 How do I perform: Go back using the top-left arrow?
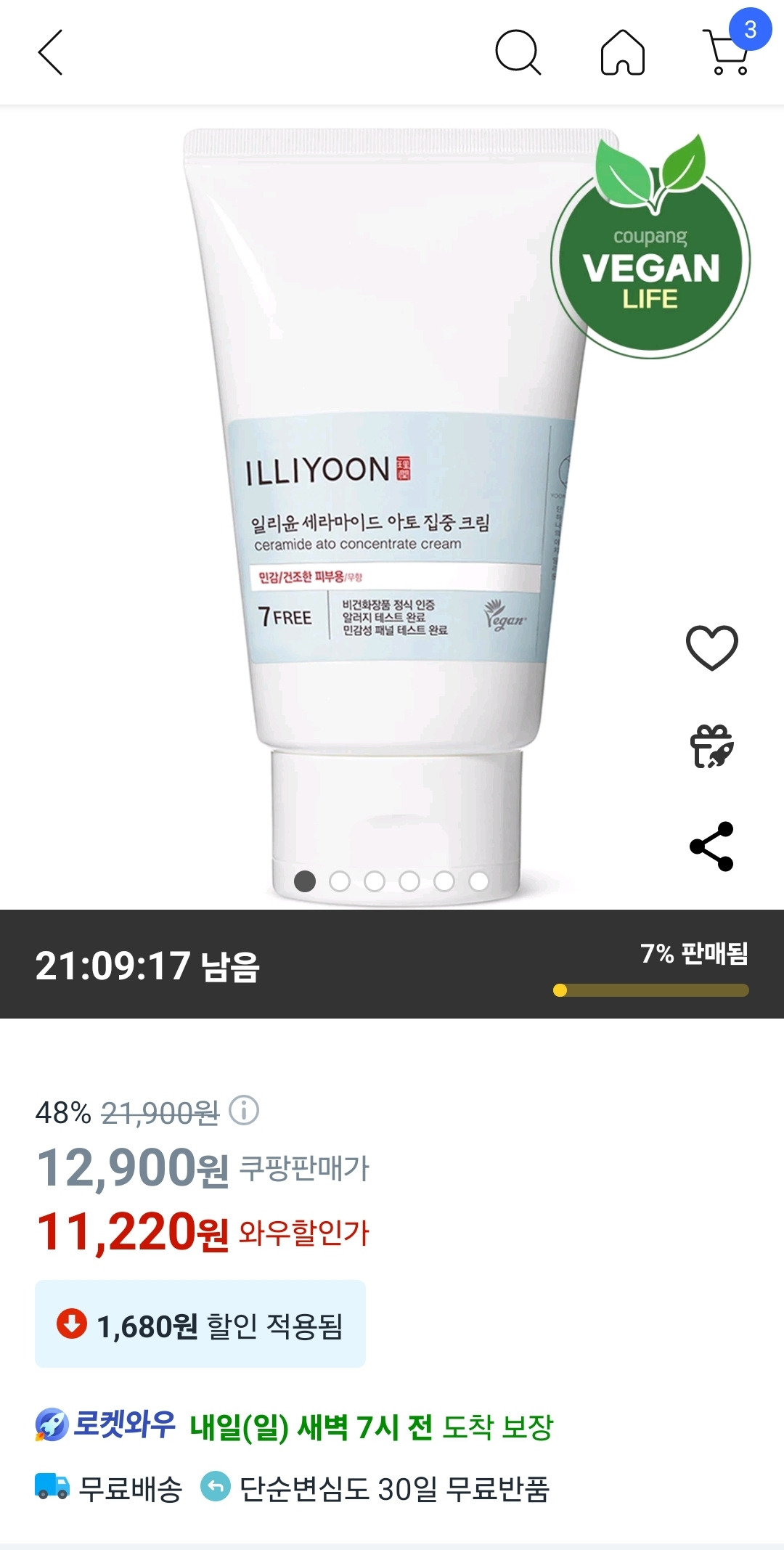click(x=50, y=52)
